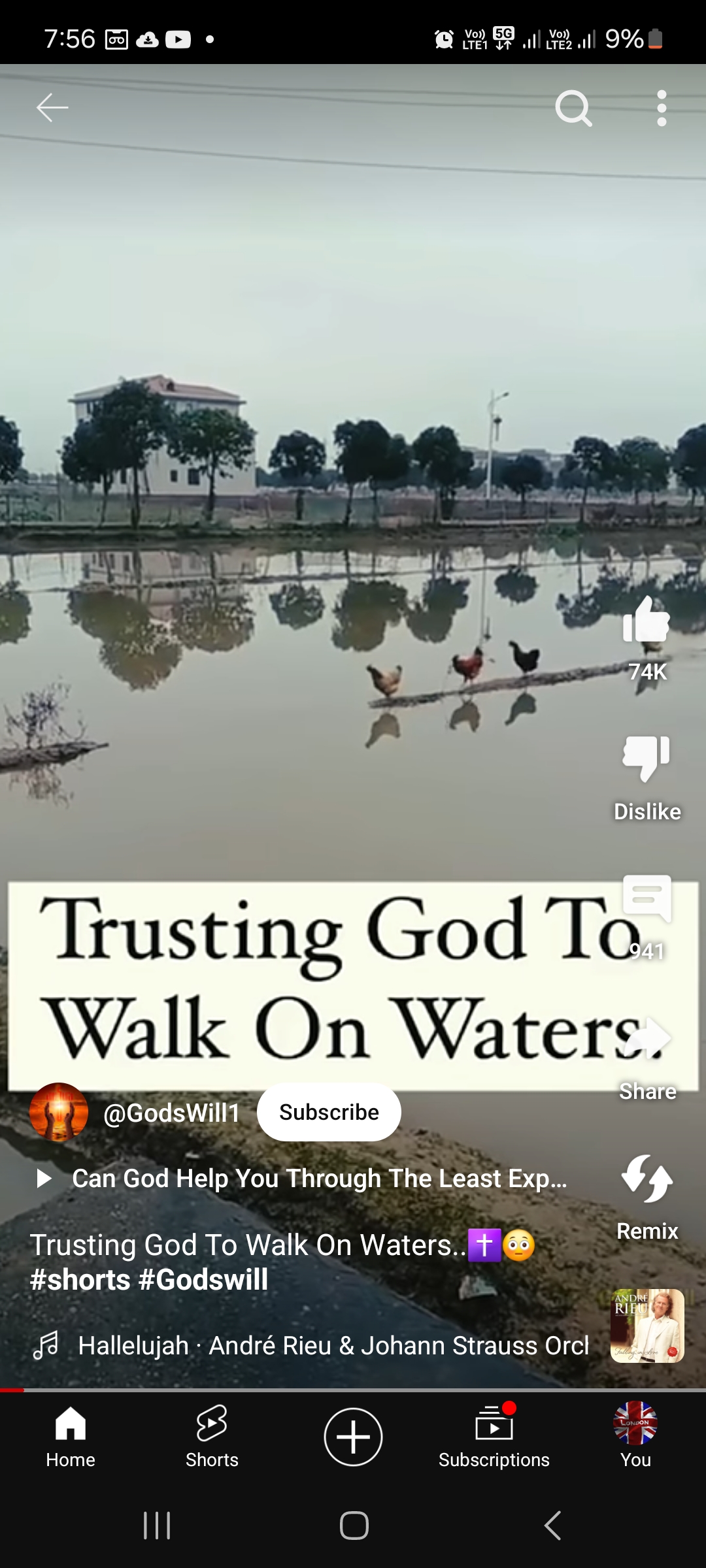Open the Subscriptions tab
Viewport: 706px width, 1568px height.
(494, 1436)
